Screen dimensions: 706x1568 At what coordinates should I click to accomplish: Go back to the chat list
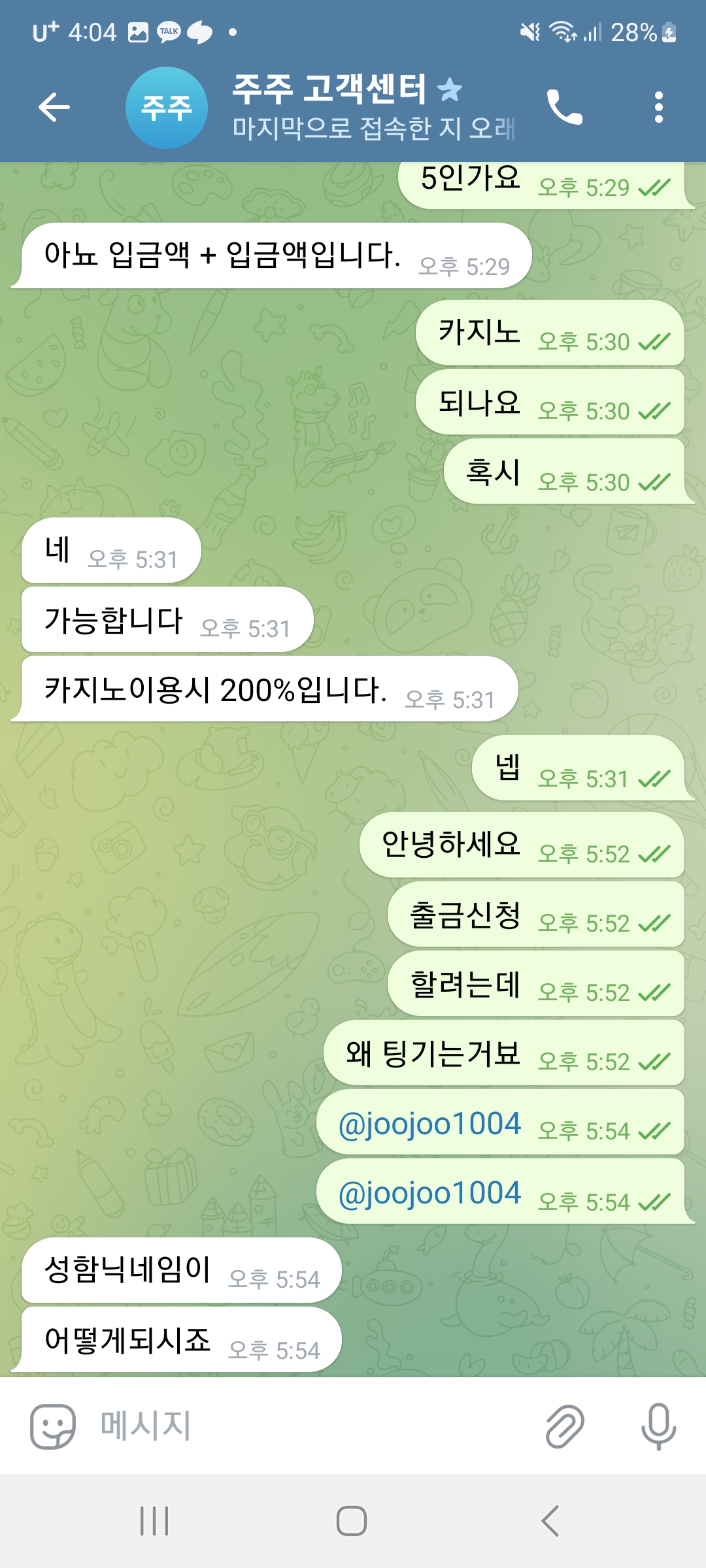[x=54, y=107]
